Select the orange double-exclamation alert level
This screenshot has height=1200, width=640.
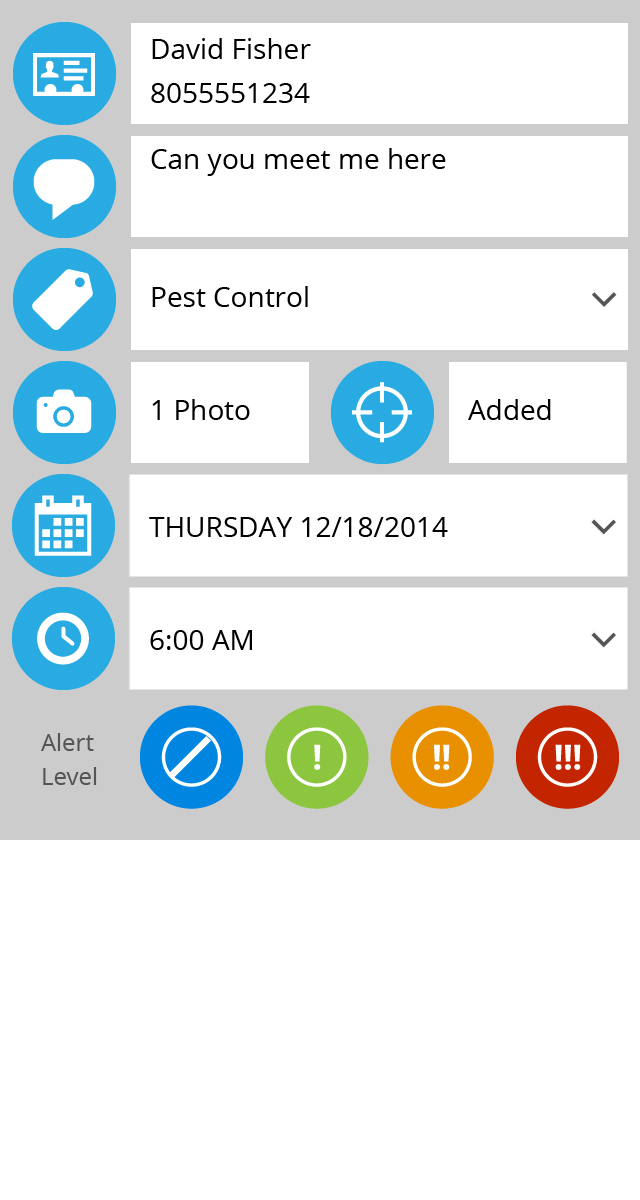point(441,757)
